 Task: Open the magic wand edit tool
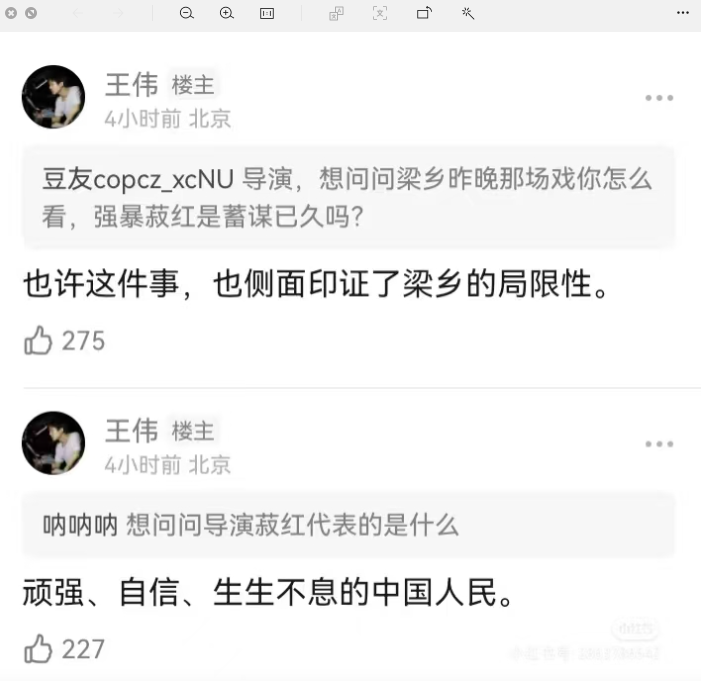[468, 13]
